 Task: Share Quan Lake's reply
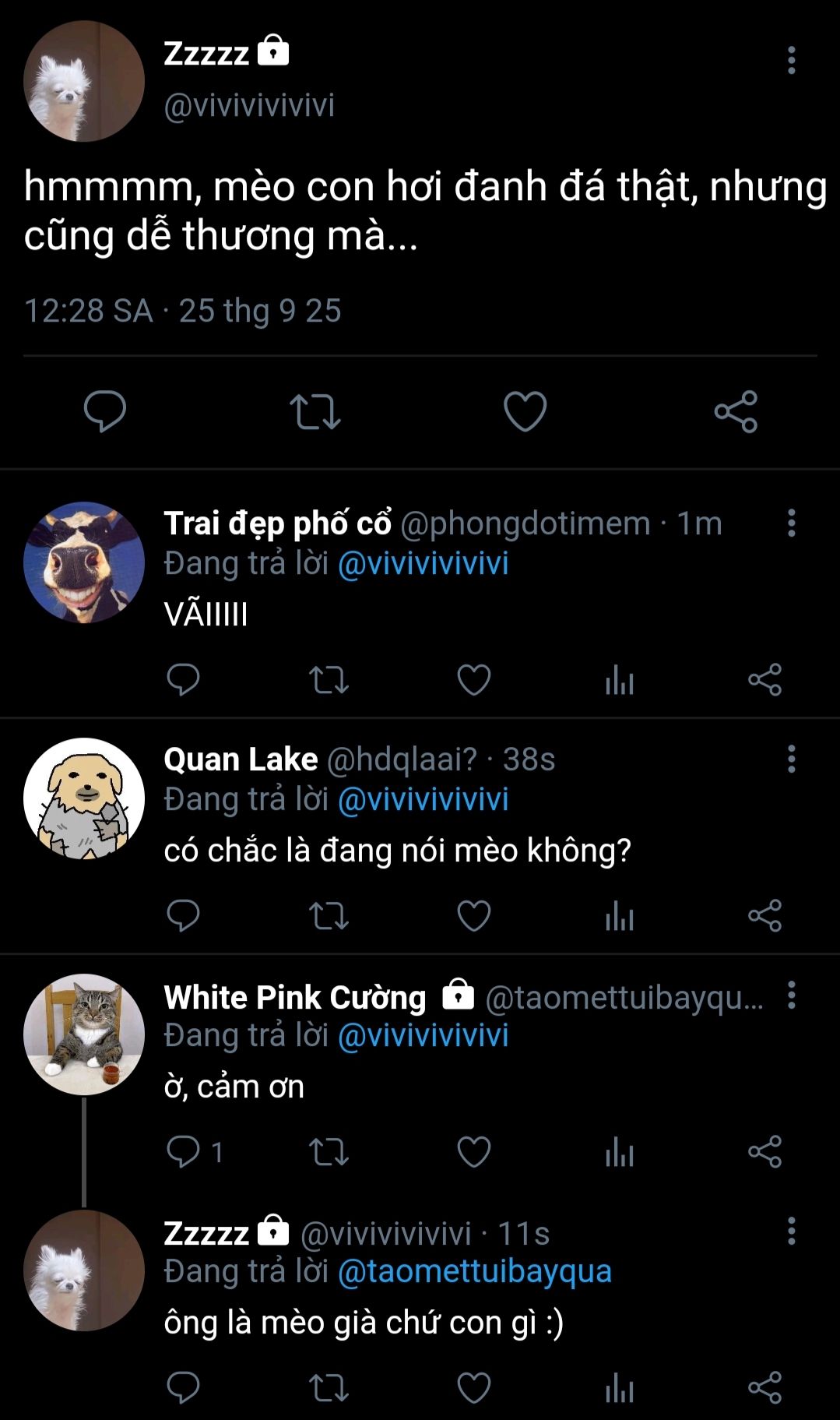point(764,915)
